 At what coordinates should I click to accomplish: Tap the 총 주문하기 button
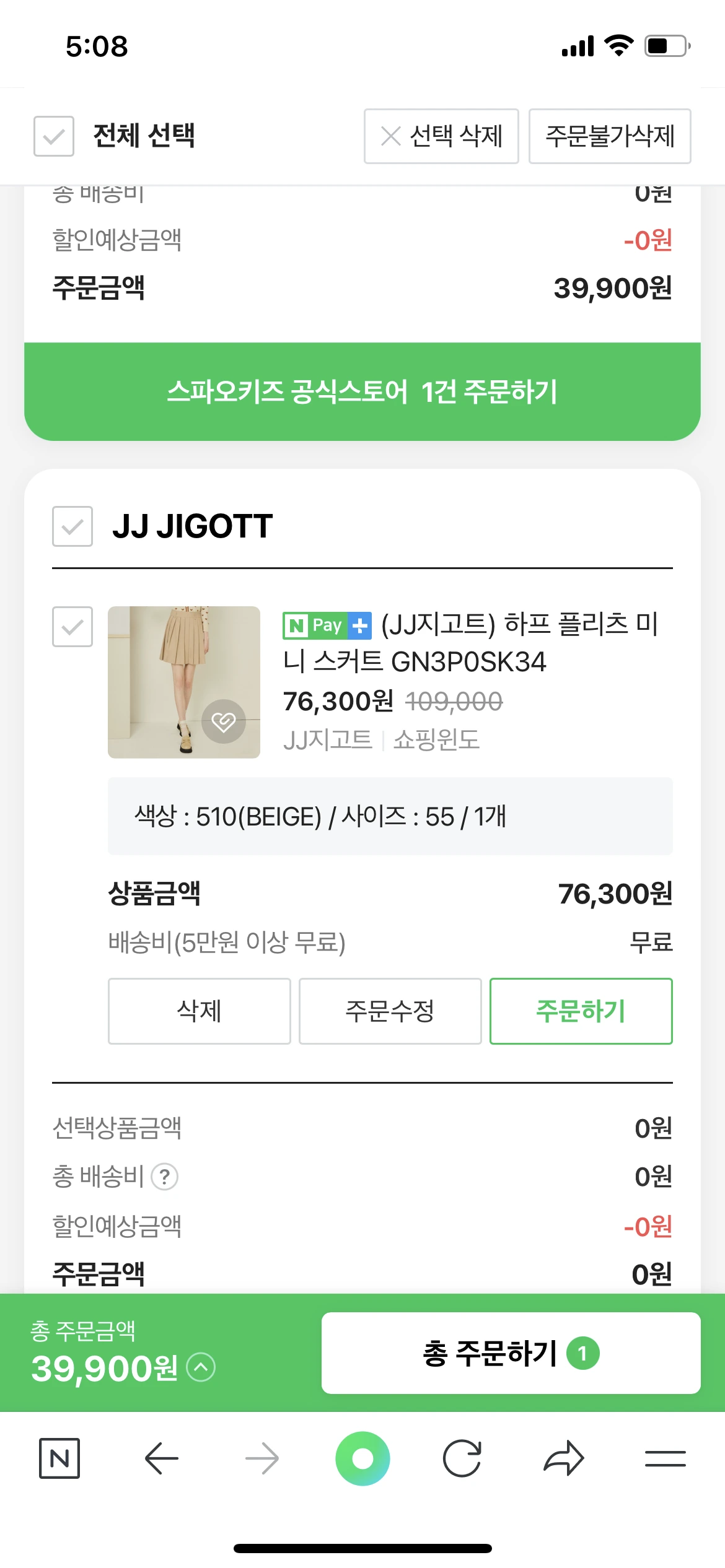click(x=511, y=1353)
